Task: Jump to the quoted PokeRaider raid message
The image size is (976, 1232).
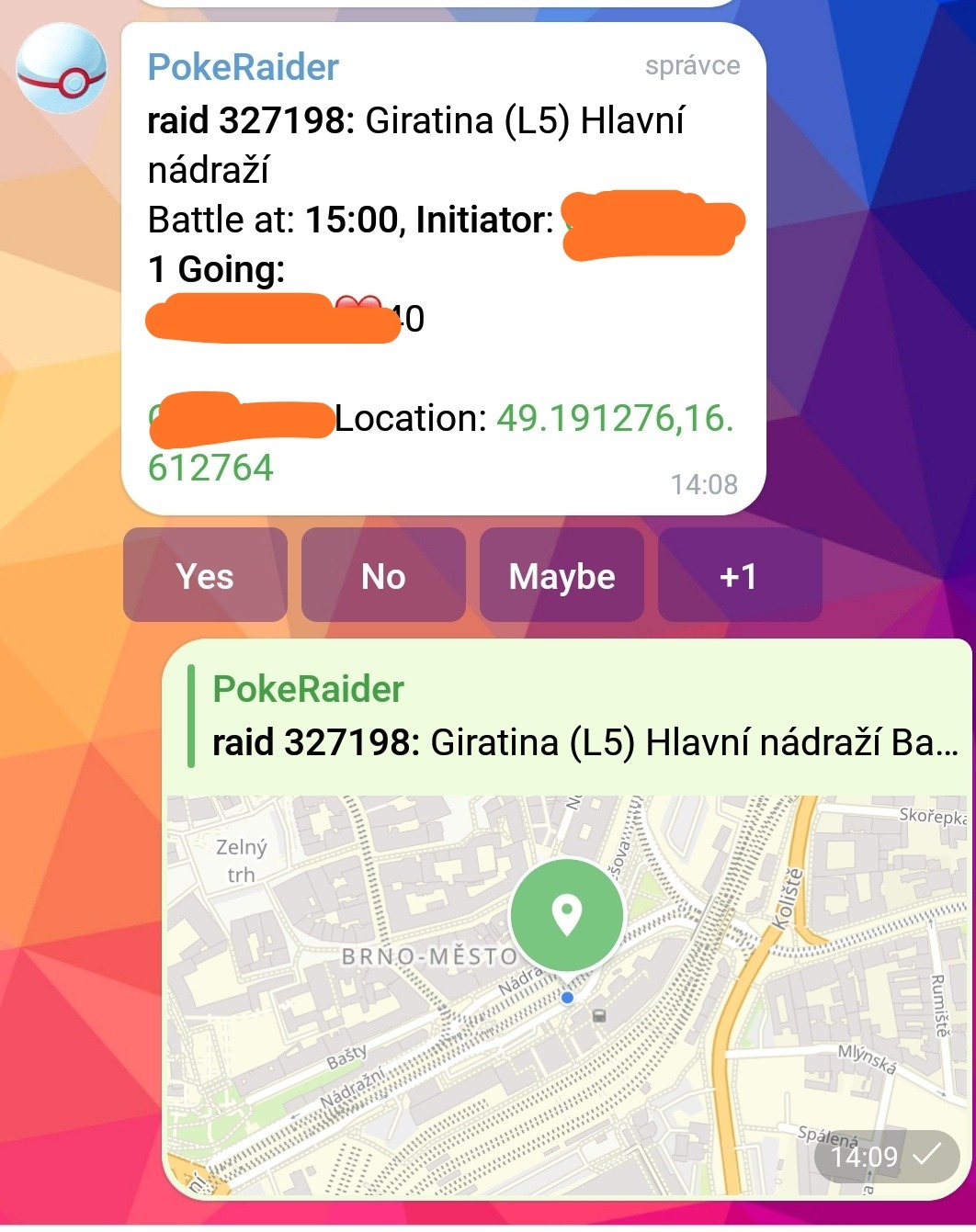Action: click(x=570, y=717)
